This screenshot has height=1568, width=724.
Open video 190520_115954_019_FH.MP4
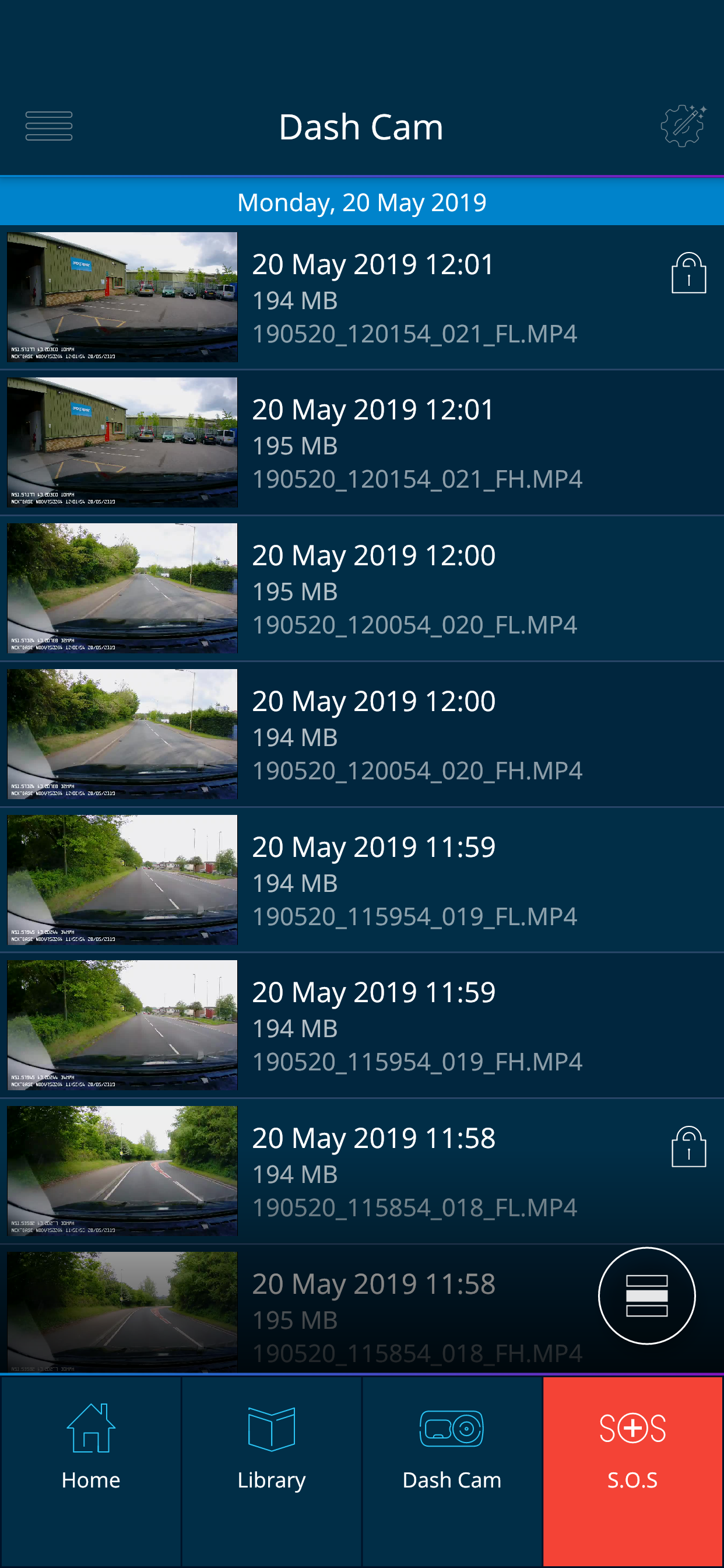362,1025
